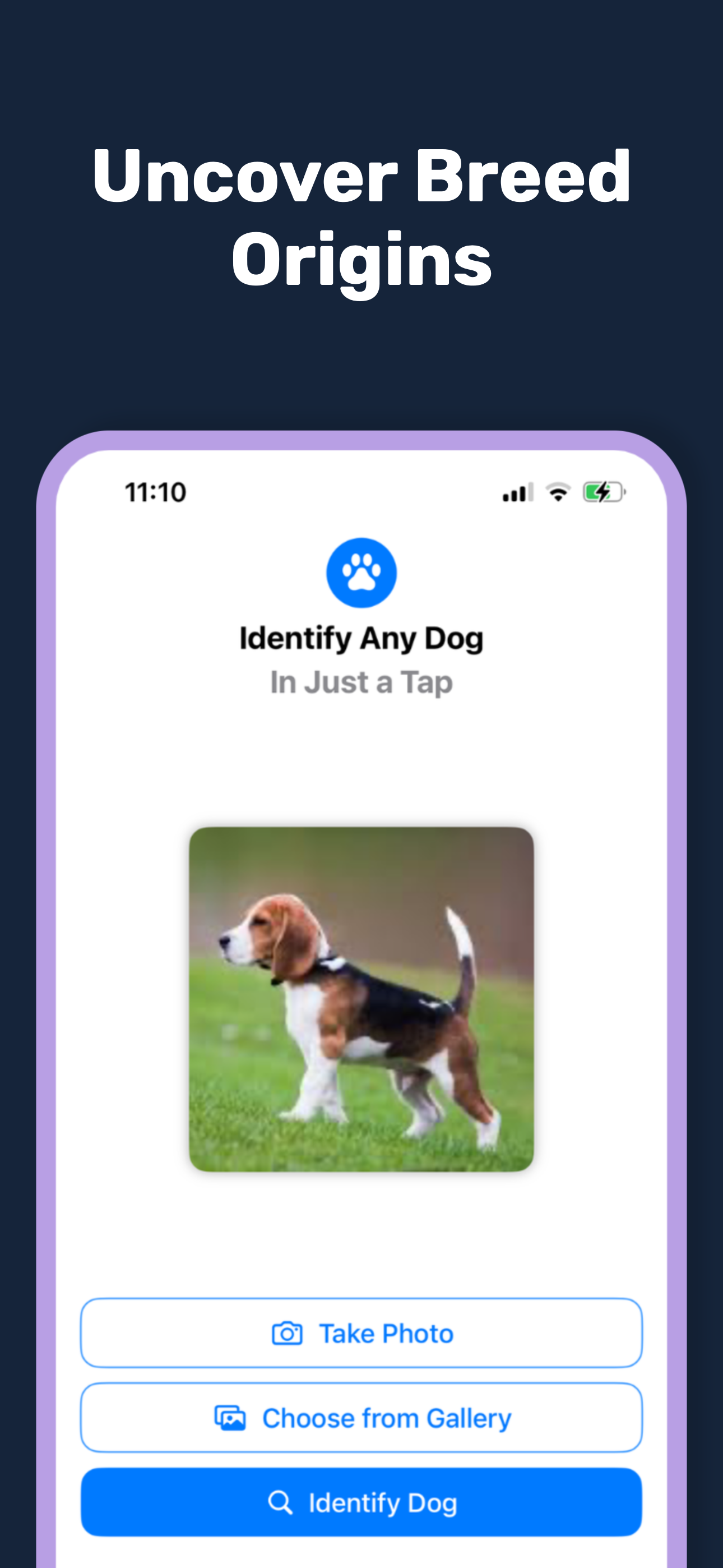Tap the paw print inside the blue circle
Screen dimensions: 723x1568
(361, 572)
